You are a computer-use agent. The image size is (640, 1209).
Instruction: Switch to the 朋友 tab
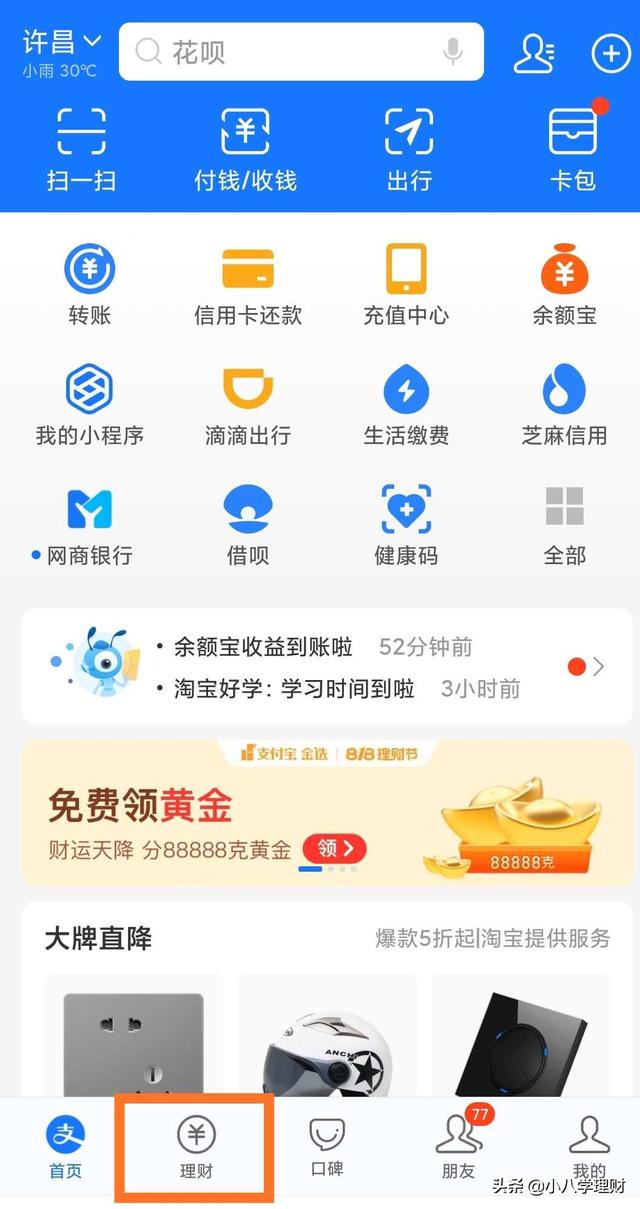pos(458,1147)
